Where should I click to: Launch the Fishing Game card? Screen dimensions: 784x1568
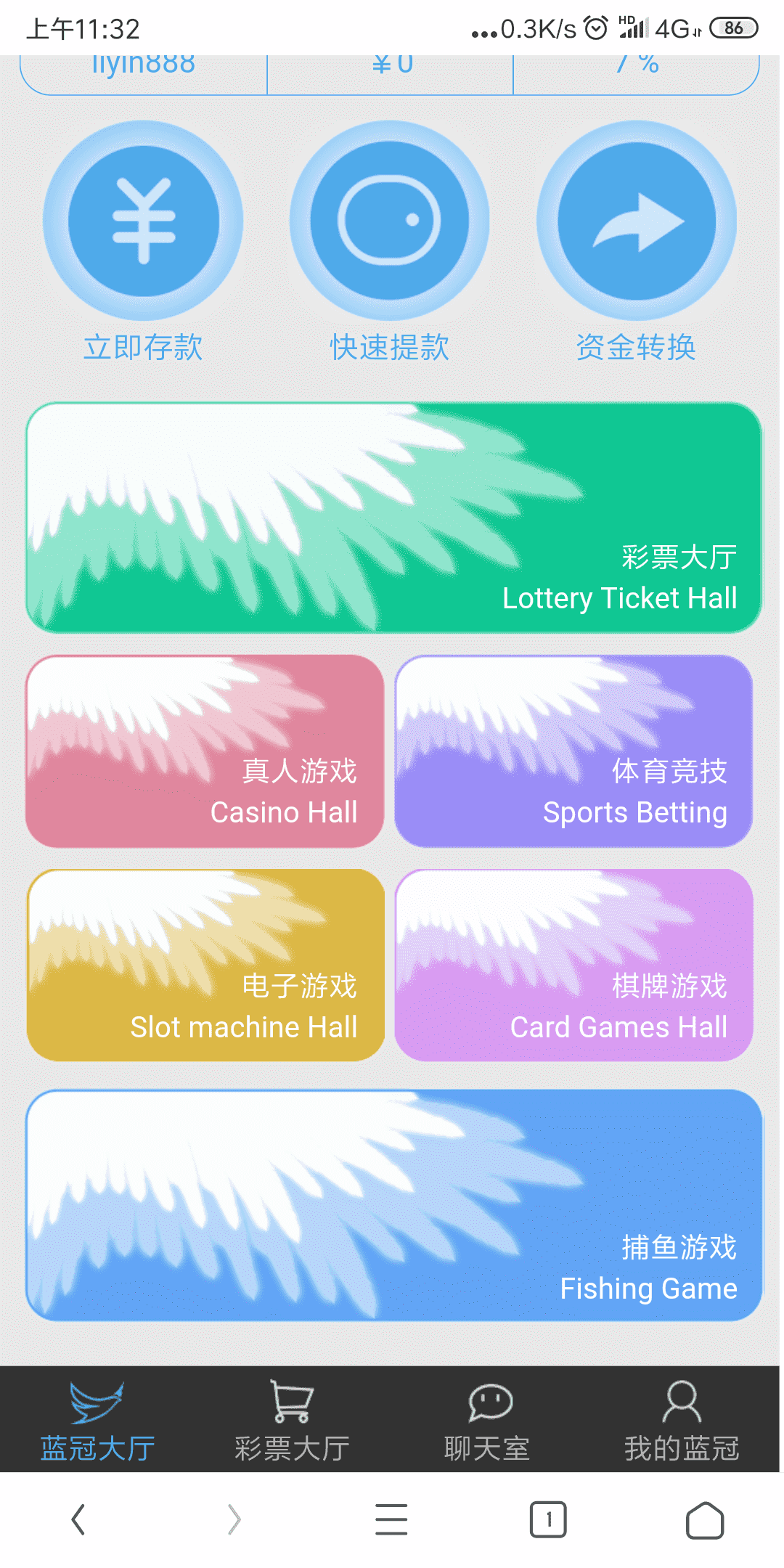pos(393,1205)
